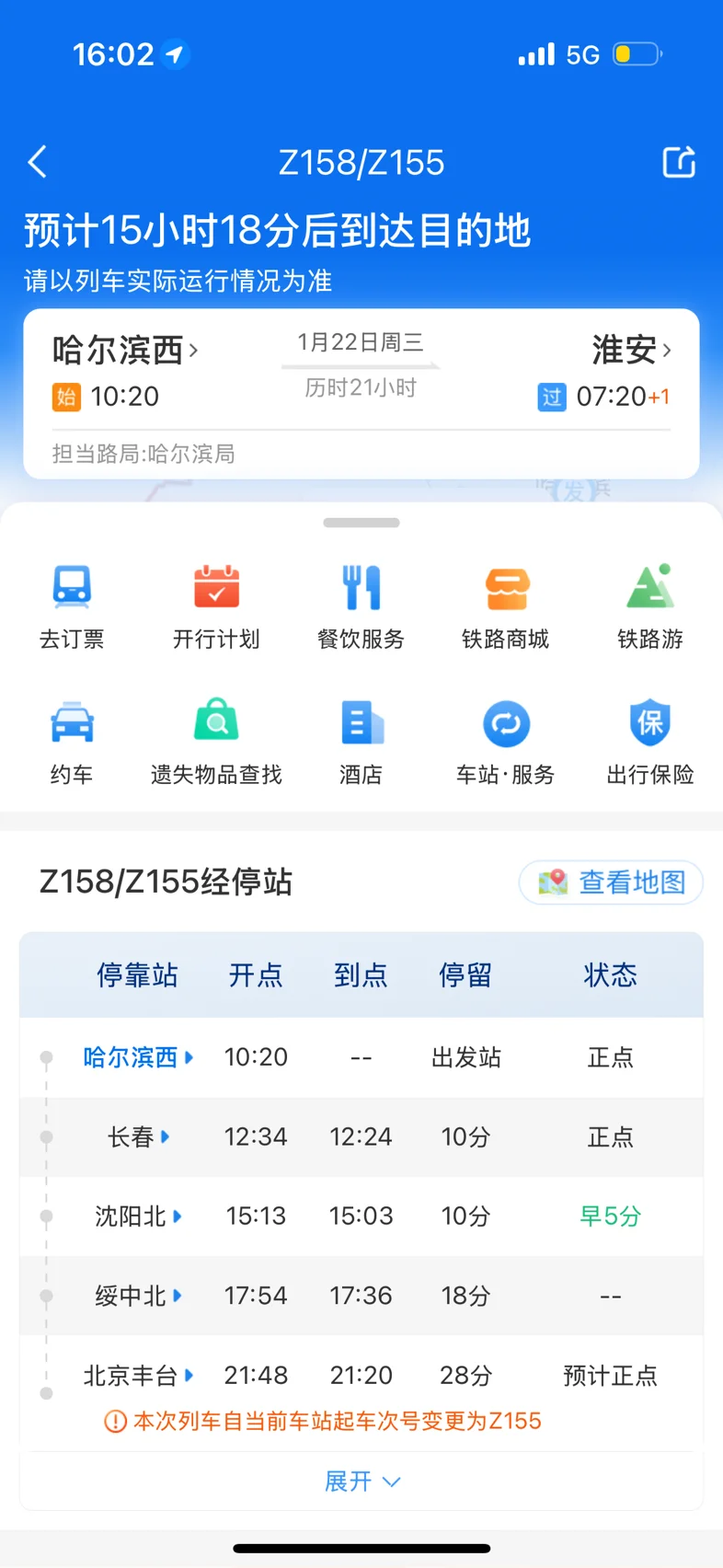Open 哈尔滨西 departure station details

pyautogui.click(x=125, y=351)
